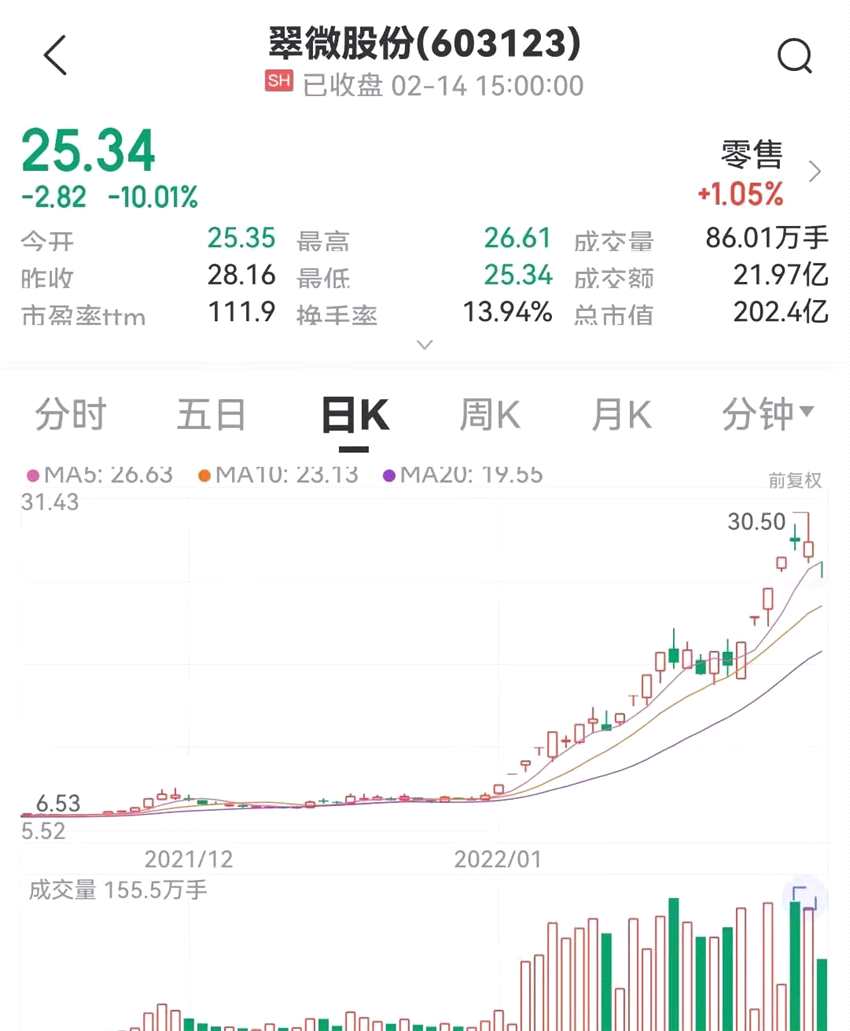Screen dimensions: 850x1031
Task: Expand more stock quote details
Action: [x=425, y=345]
